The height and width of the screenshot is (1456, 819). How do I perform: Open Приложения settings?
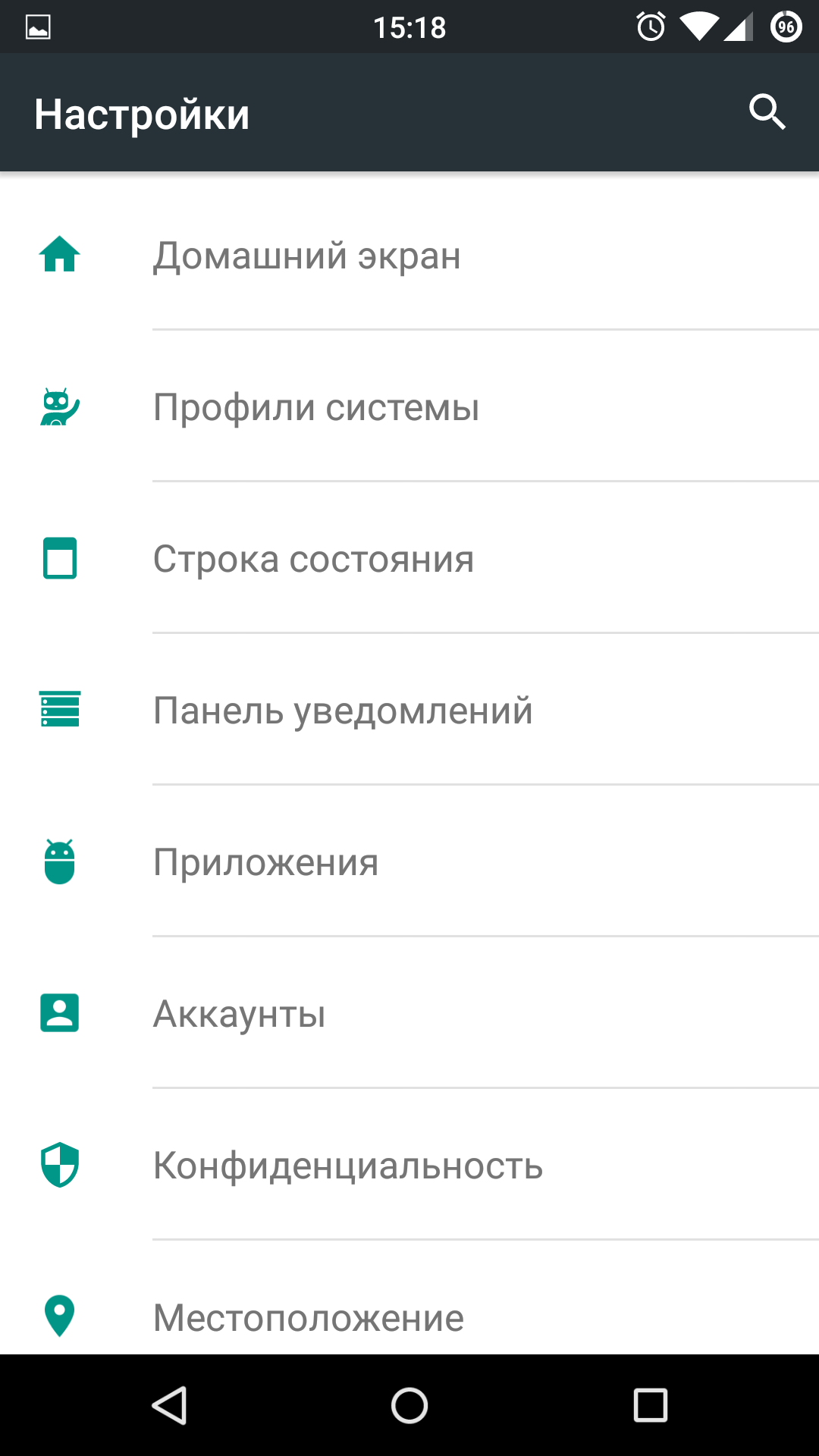point(409,861)
